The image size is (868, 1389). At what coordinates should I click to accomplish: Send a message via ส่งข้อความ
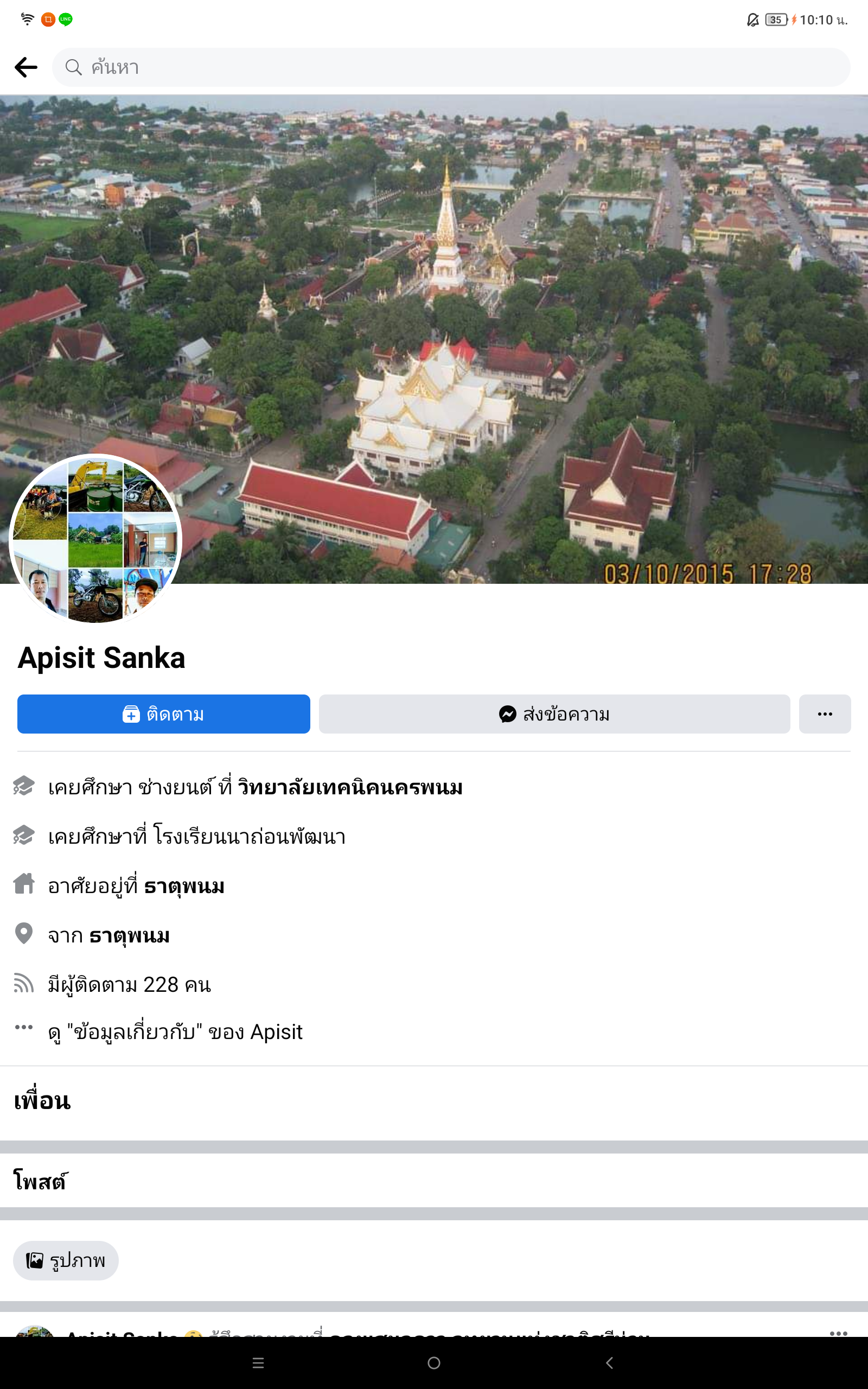point(554,714)
